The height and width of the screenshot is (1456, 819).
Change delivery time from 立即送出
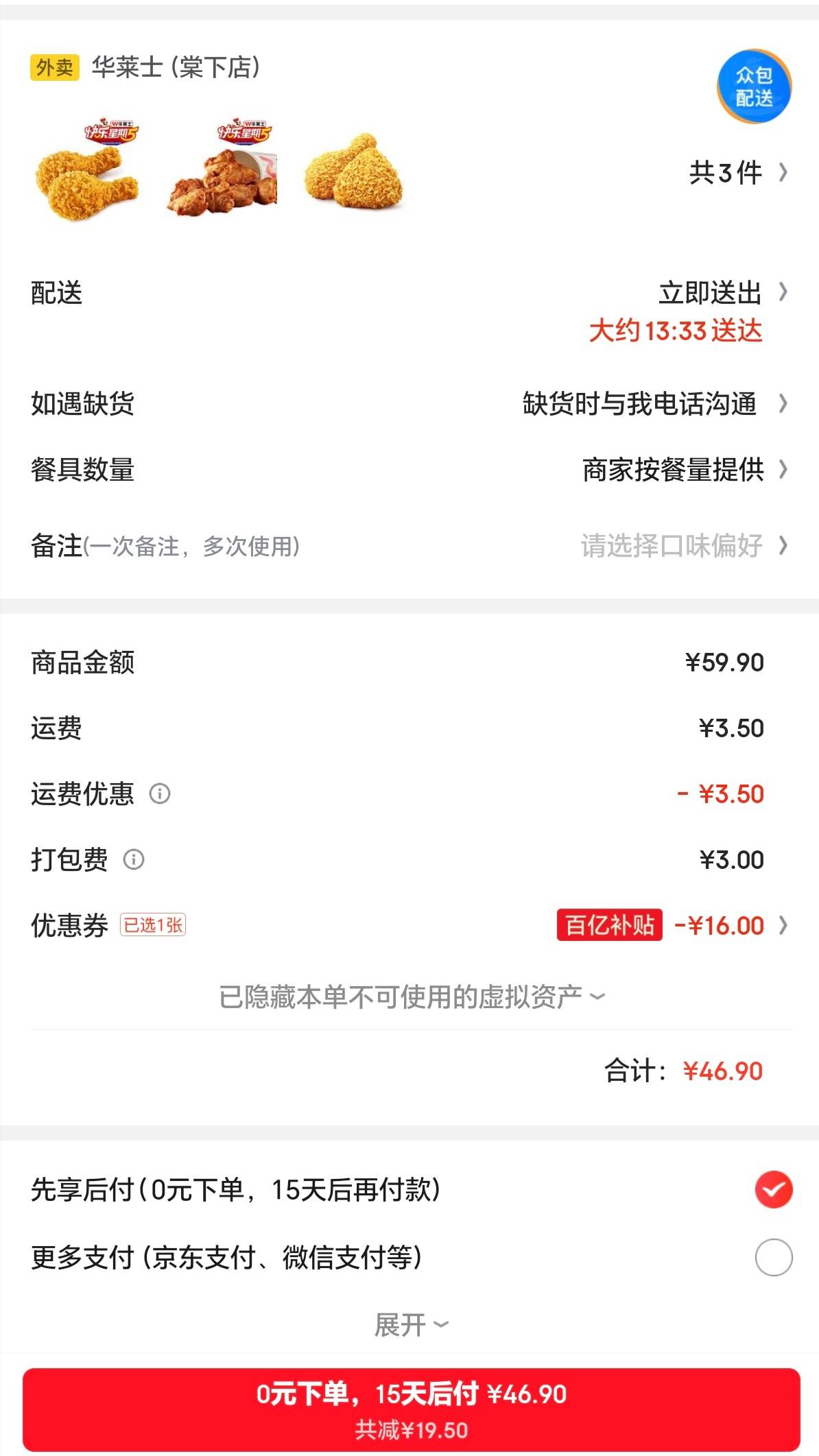pos(723,293)
